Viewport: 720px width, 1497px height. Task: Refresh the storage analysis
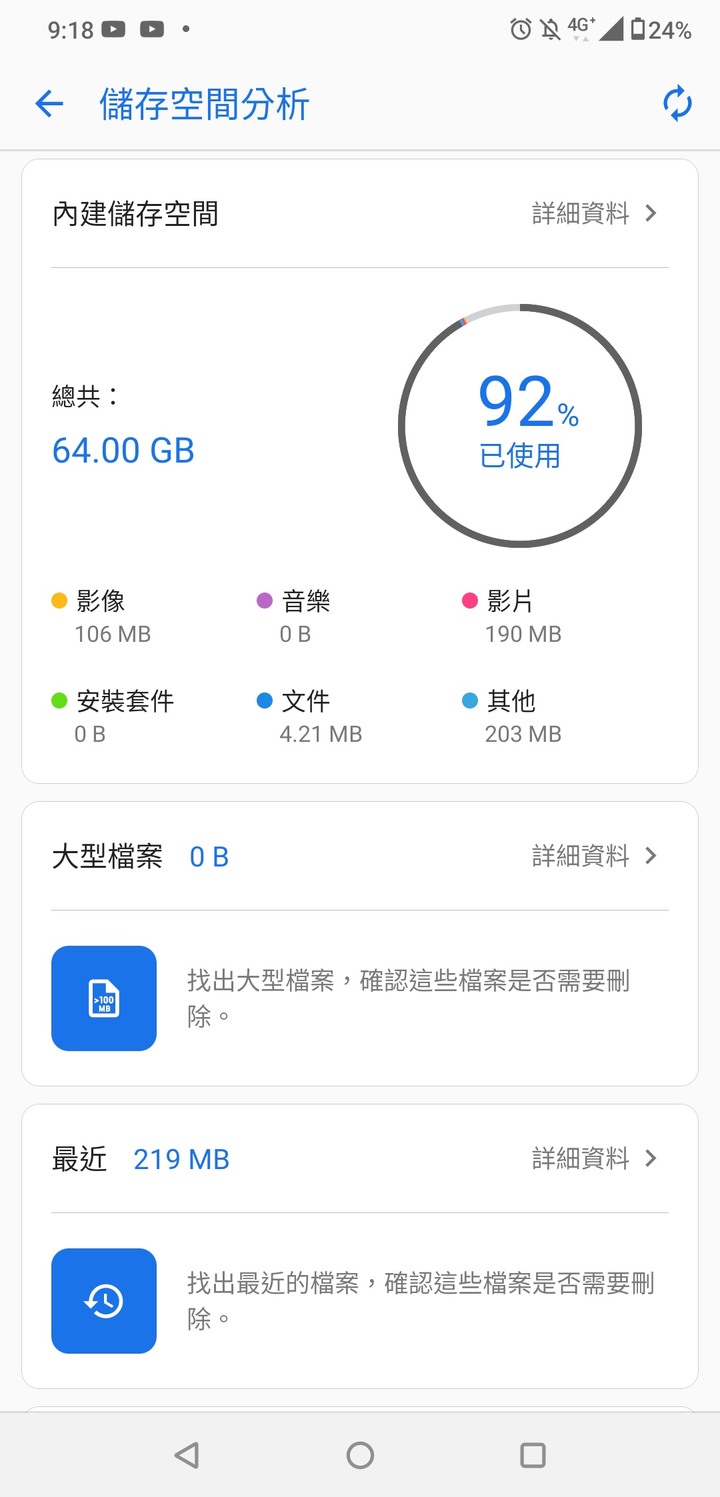(677, 104)
